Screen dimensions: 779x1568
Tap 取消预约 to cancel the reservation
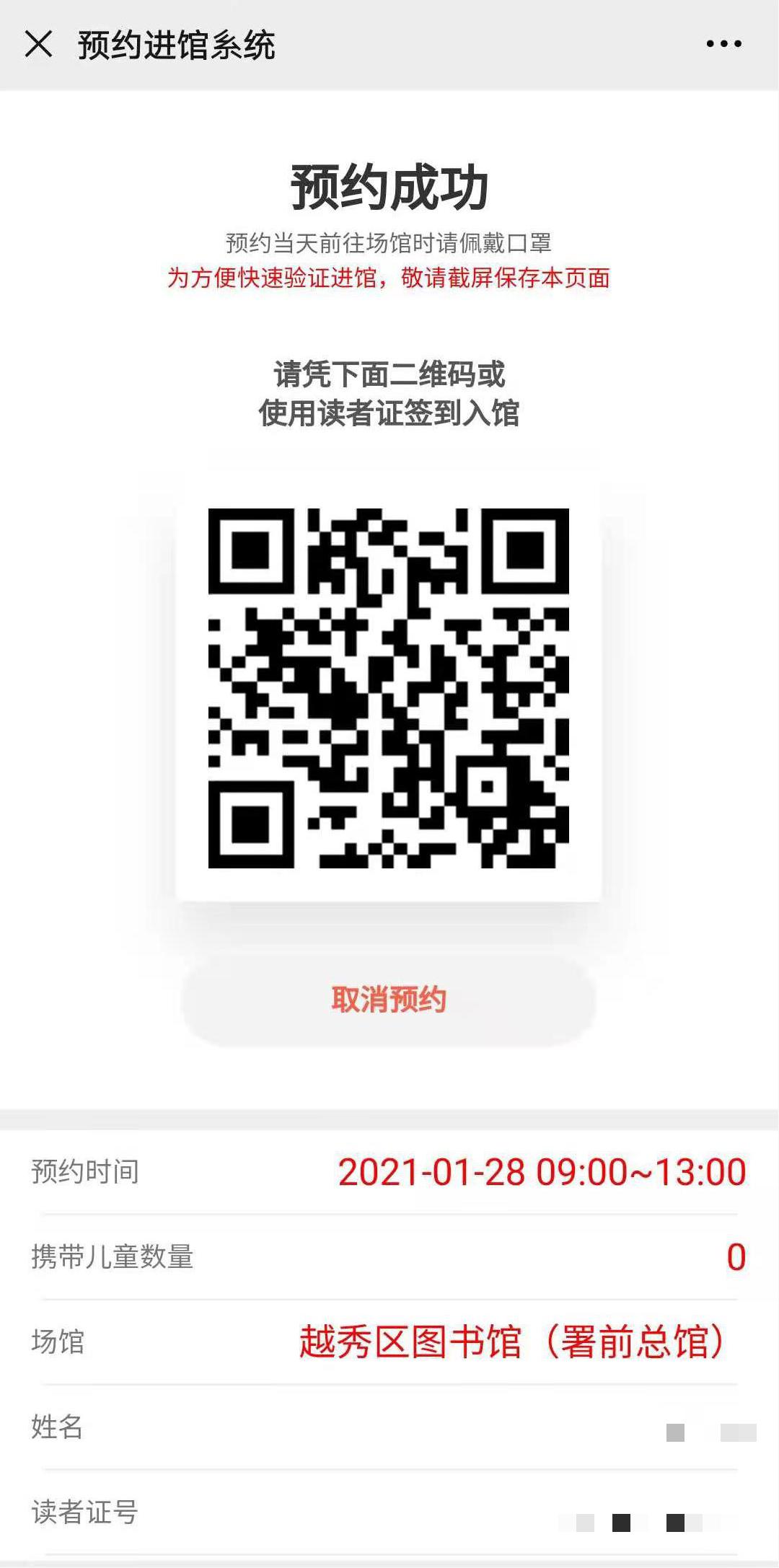tap(389, 1000)
